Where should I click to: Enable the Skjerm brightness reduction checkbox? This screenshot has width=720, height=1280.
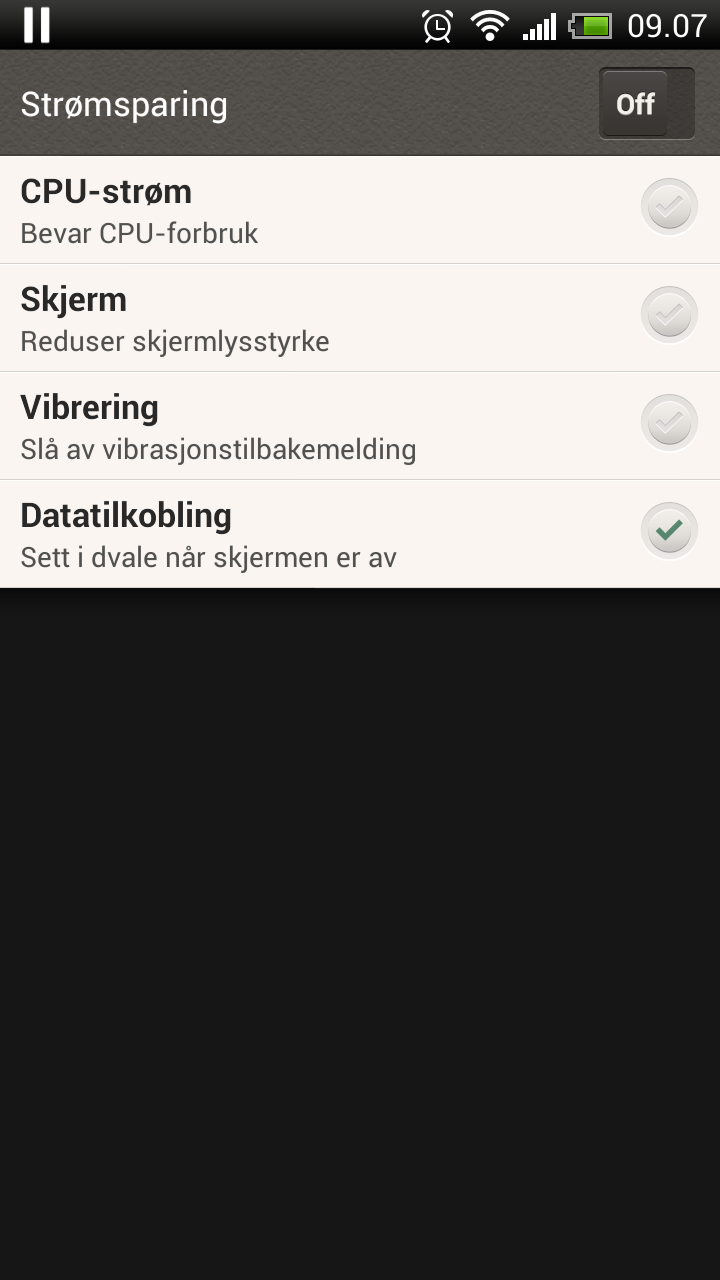click(669, 316)
